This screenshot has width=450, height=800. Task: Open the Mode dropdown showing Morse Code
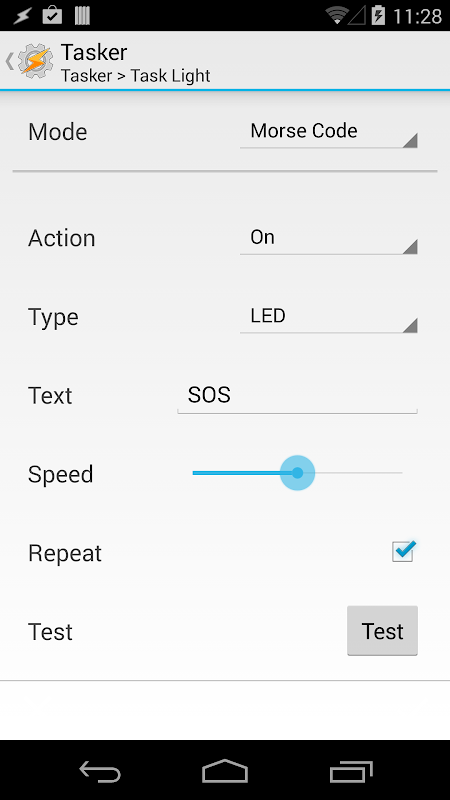tap(329, 132)
